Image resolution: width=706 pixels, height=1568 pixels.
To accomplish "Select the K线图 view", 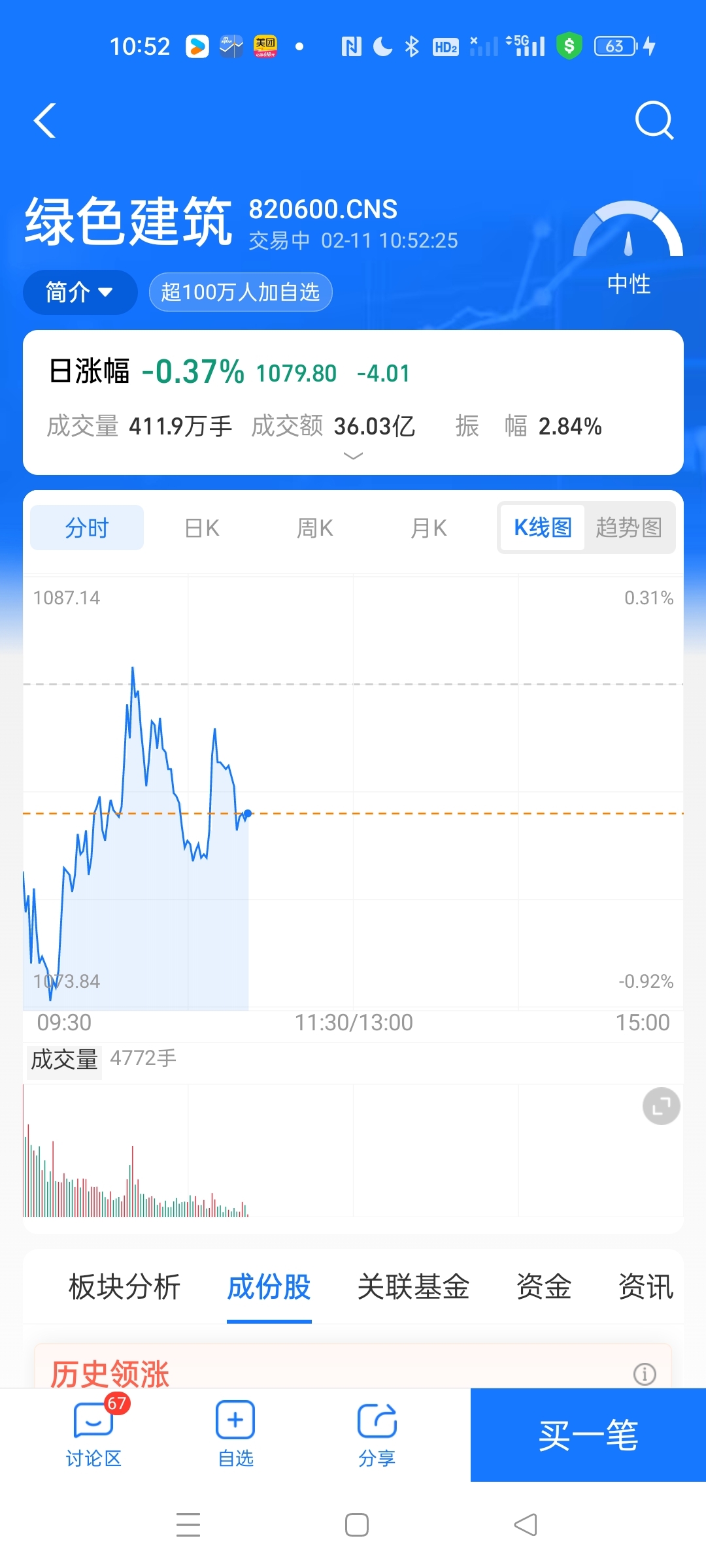I will click(543, 527).
